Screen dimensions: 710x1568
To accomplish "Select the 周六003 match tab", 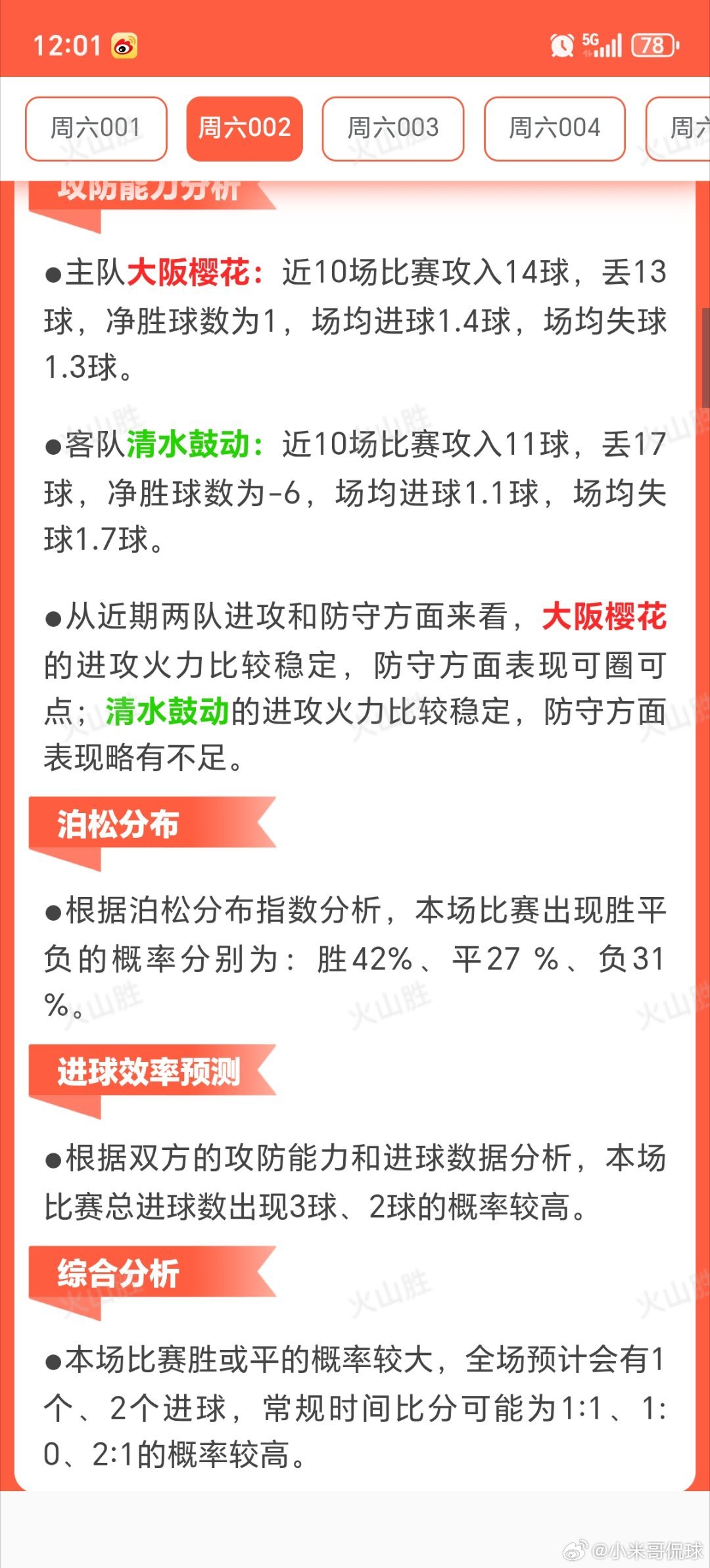I will (x=392, y=129).
